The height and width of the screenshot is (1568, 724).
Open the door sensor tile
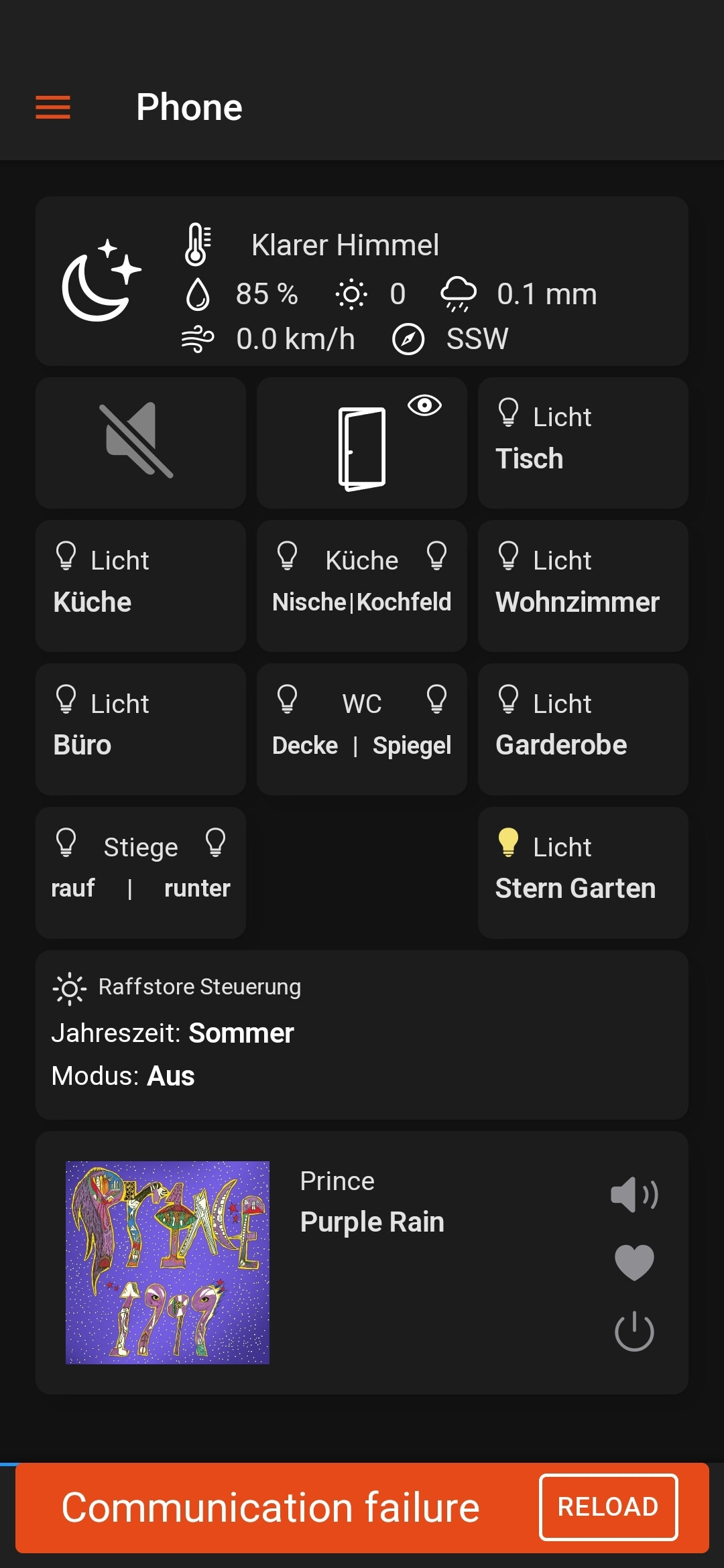pos(362,443)
